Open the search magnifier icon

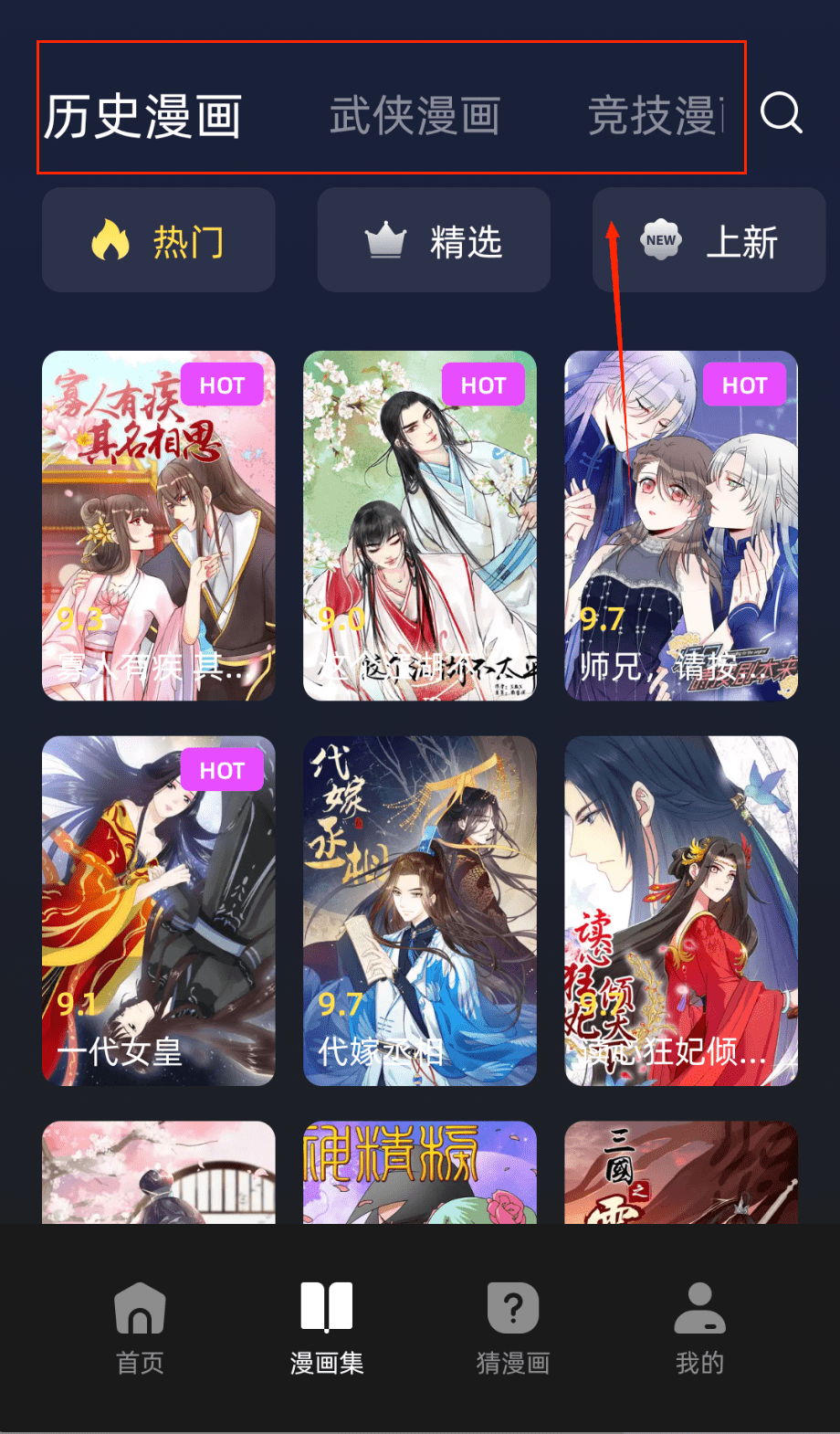(x=781, y=113)
